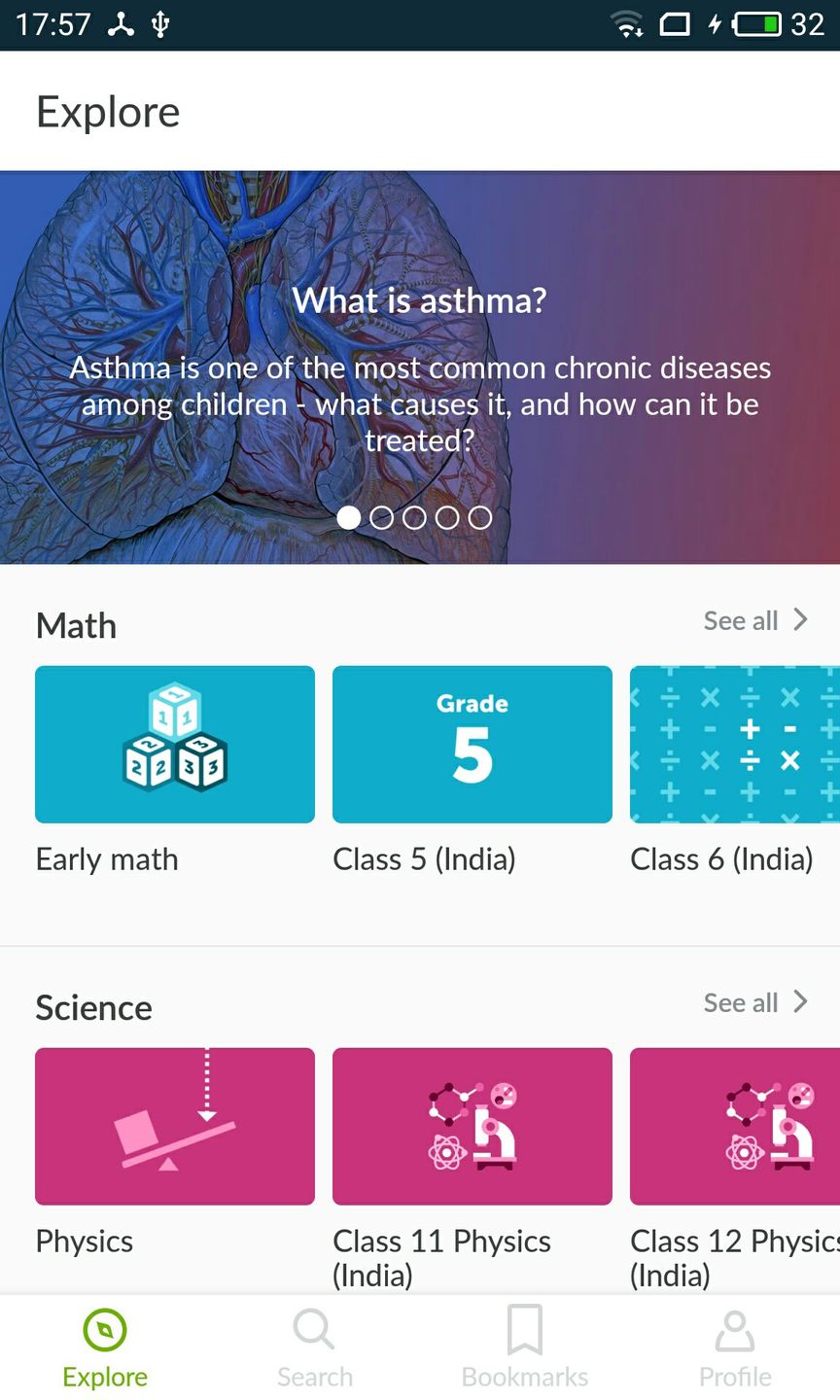The height and width of the screenshot is (1400, 840).
Task: Select the Explore tab
Action: coord(105,1348)
